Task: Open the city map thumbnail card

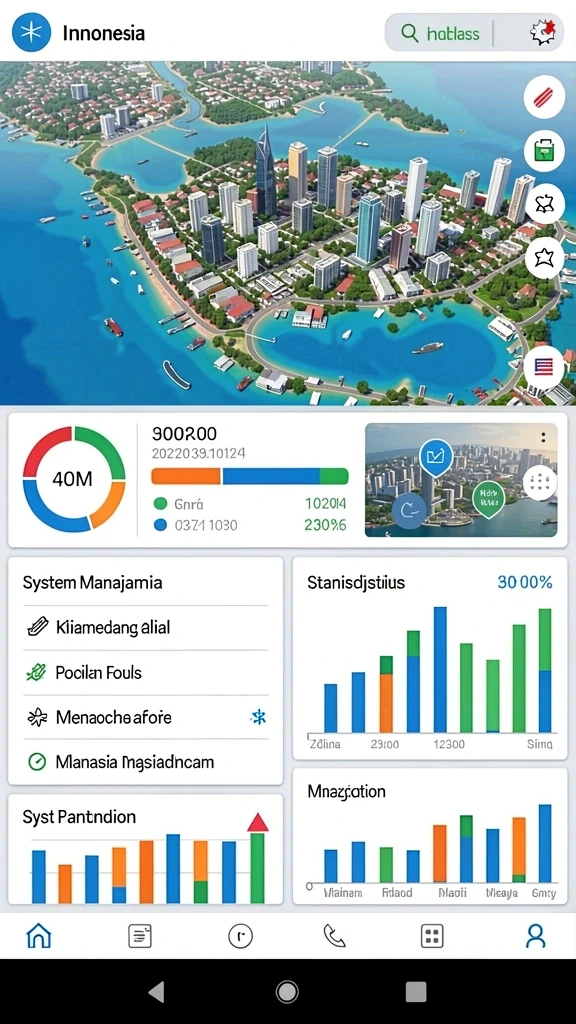Action: [461, 480]
